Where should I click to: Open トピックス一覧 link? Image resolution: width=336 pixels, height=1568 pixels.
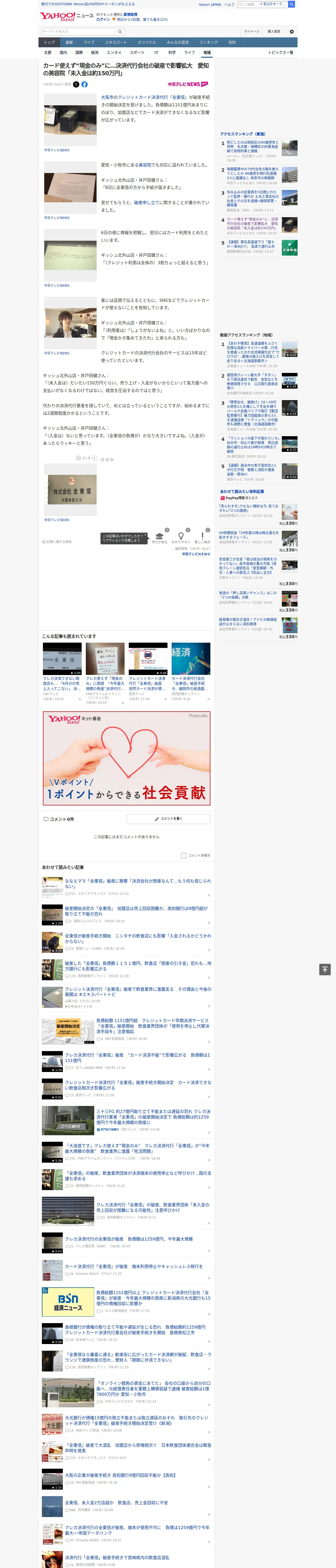281,52
